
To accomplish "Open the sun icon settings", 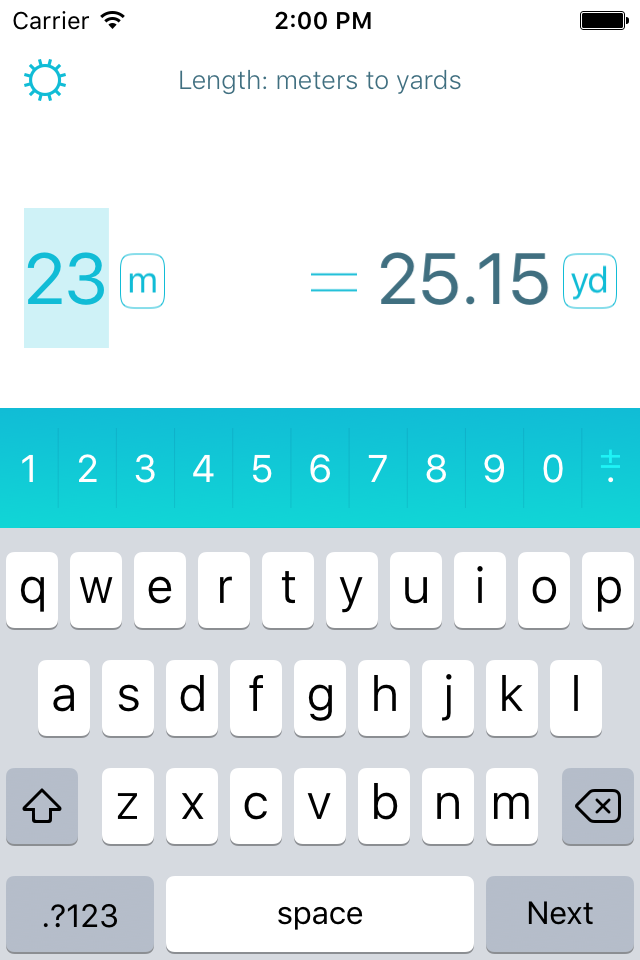I will tap(45, 80).
